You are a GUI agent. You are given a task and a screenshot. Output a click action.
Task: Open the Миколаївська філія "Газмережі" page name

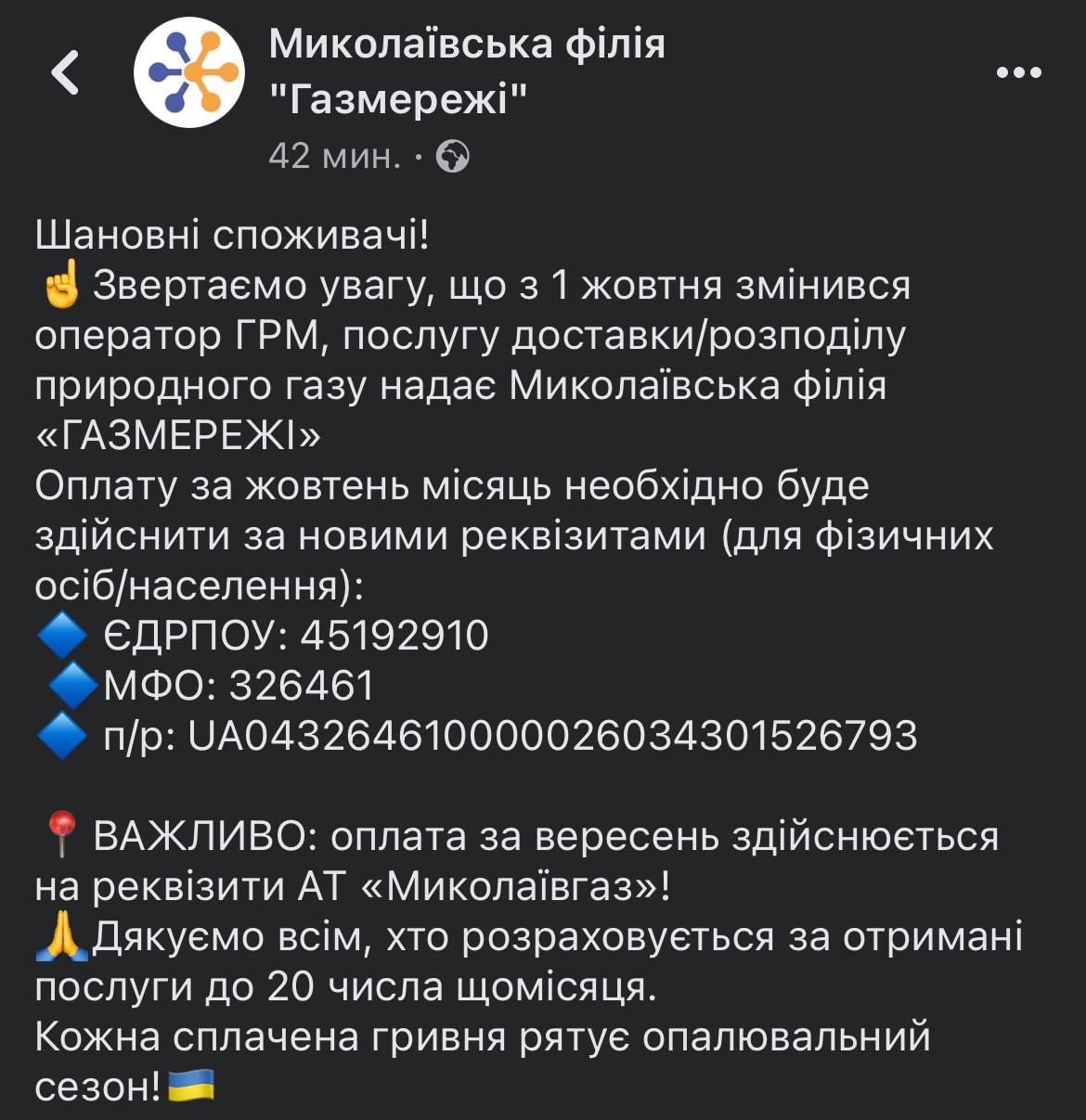click(x=466, y=71)
